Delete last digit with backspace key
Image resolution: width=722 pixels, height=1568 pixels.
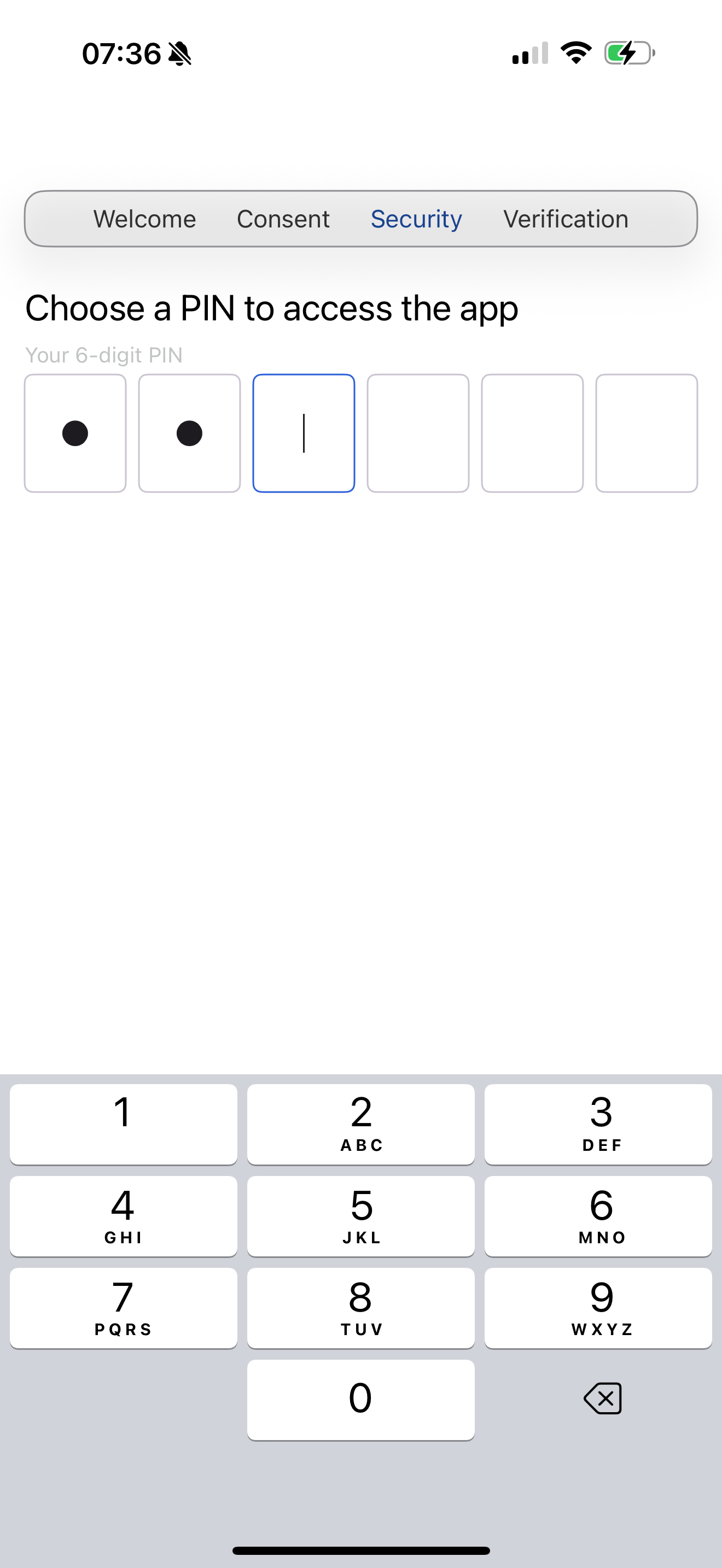[x=602, y=1398]
